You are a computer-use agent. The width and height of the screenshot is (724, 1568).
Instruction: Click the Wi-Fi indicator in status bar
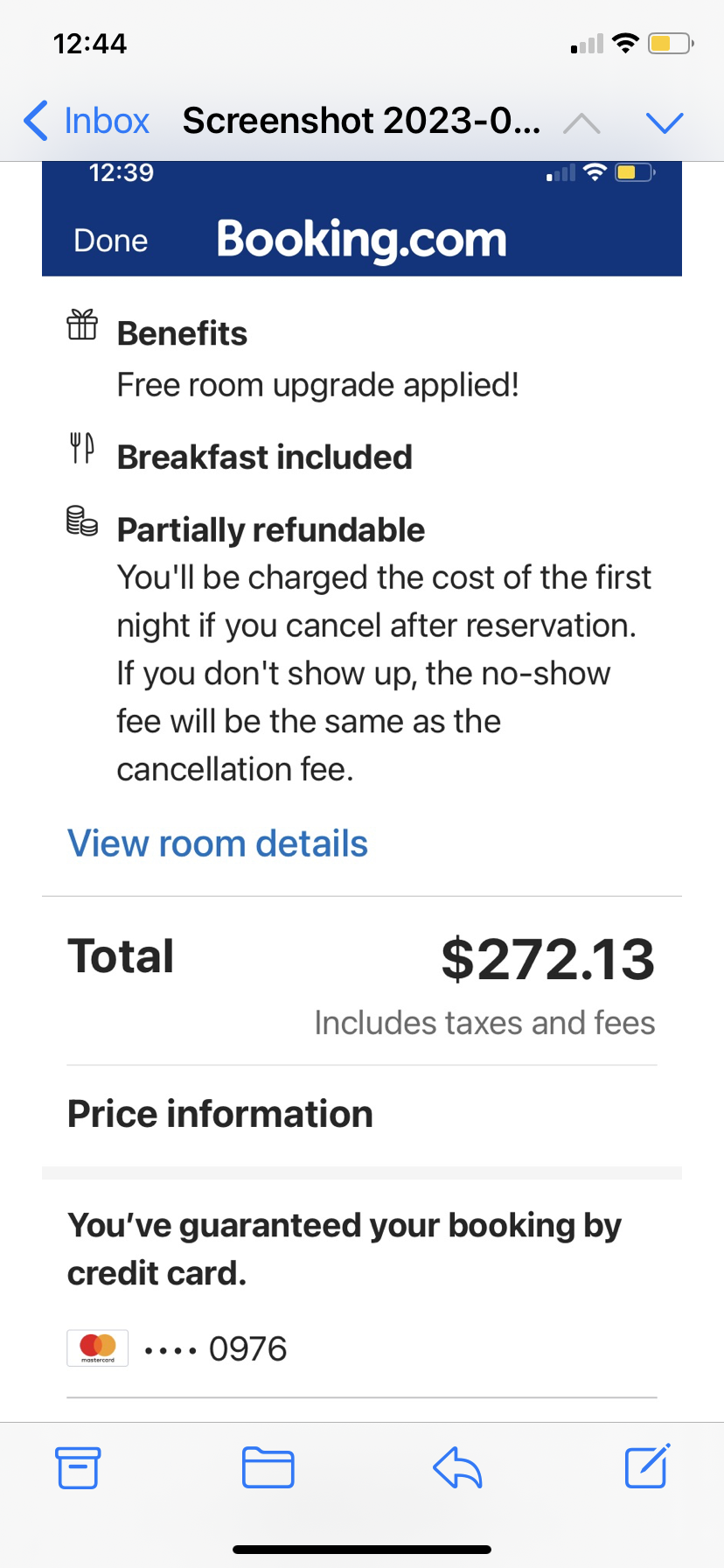click(626, 42)
